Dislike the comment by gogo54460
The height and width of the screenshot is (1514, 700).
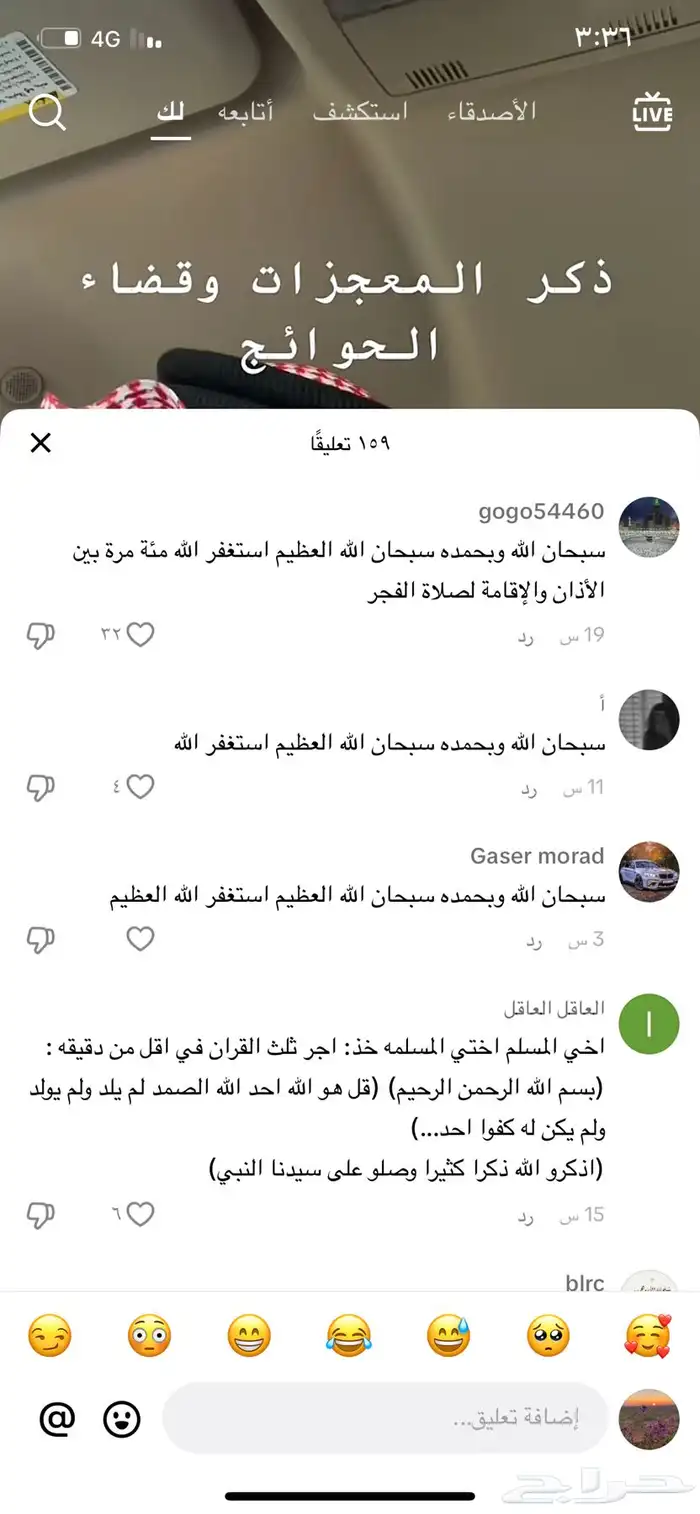coord(40,636)
